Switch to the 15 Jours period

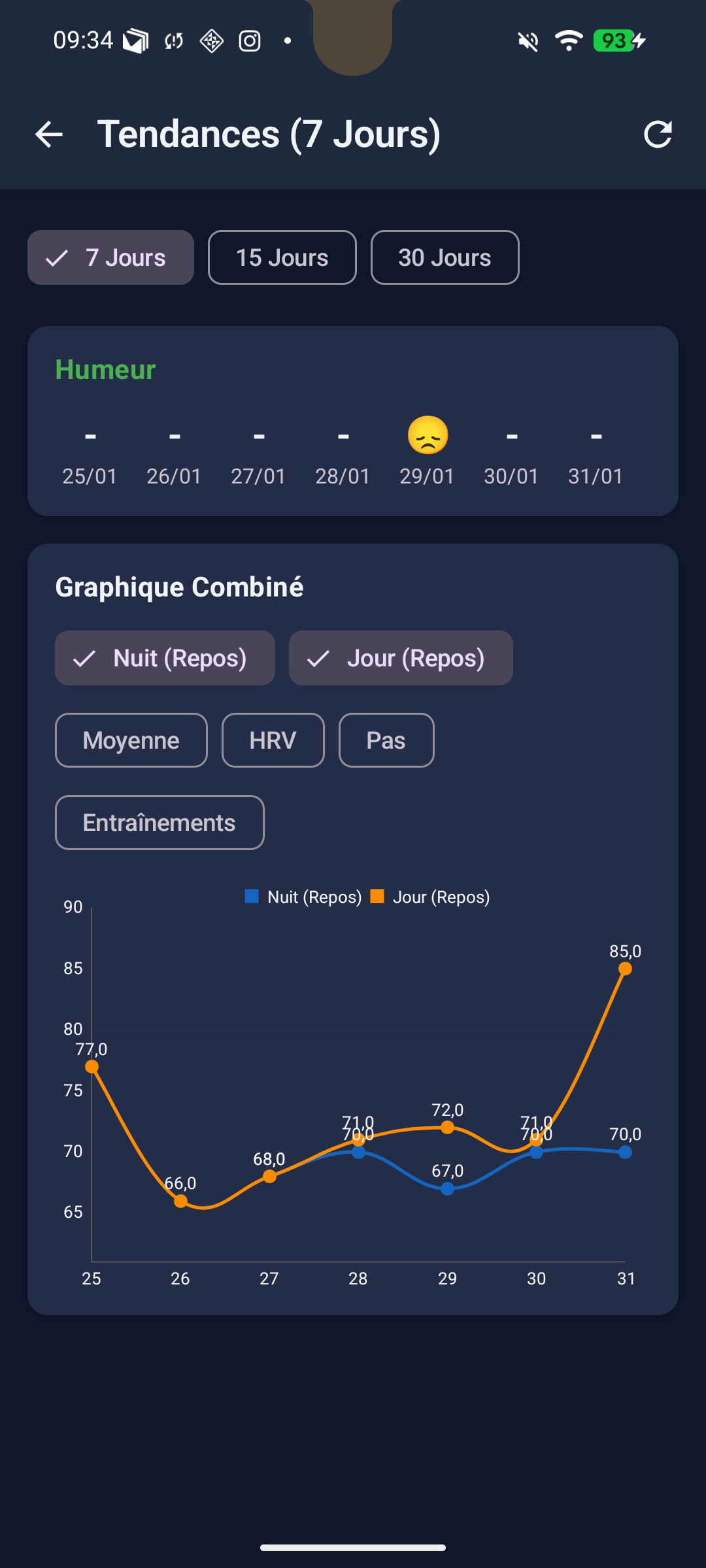[282, 257]
